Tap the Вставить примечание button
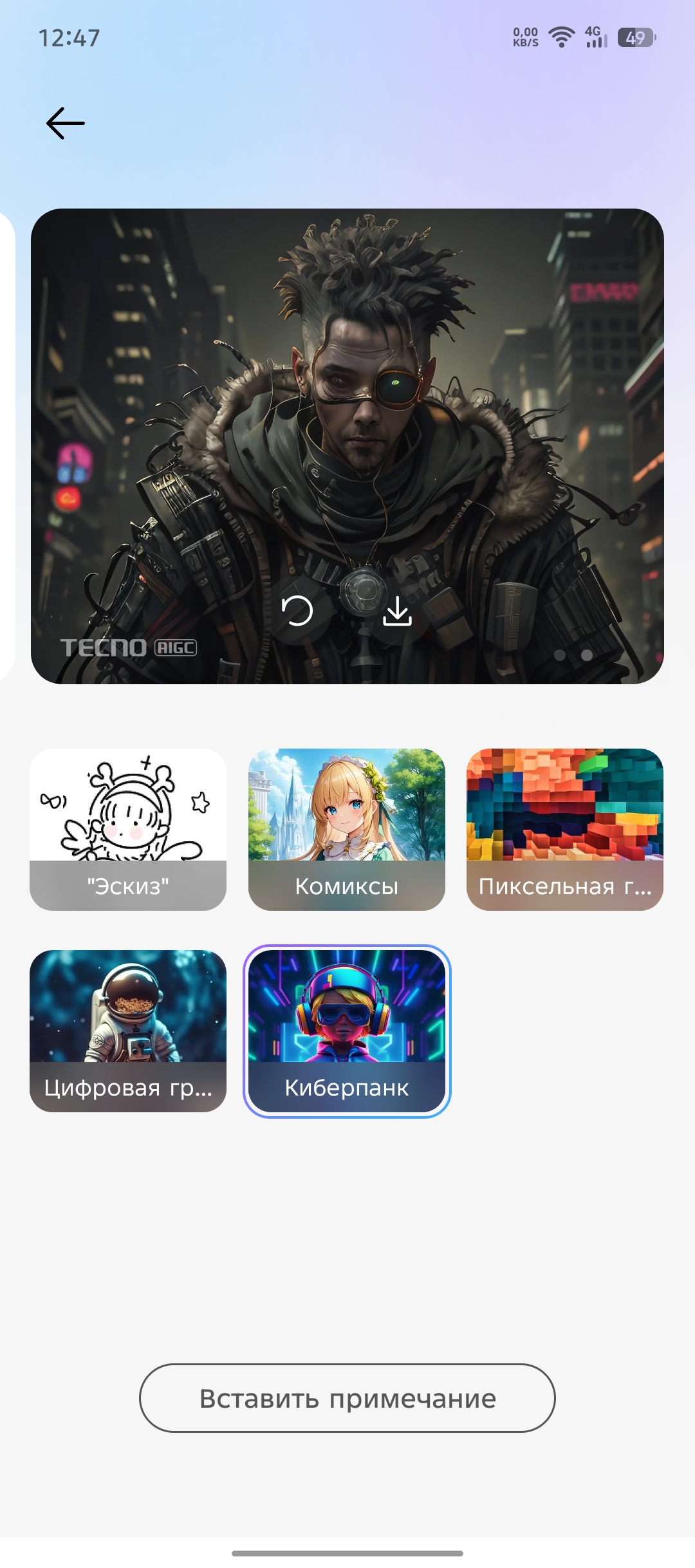Screen dimensions: 695x1568 coord(347,1398)
